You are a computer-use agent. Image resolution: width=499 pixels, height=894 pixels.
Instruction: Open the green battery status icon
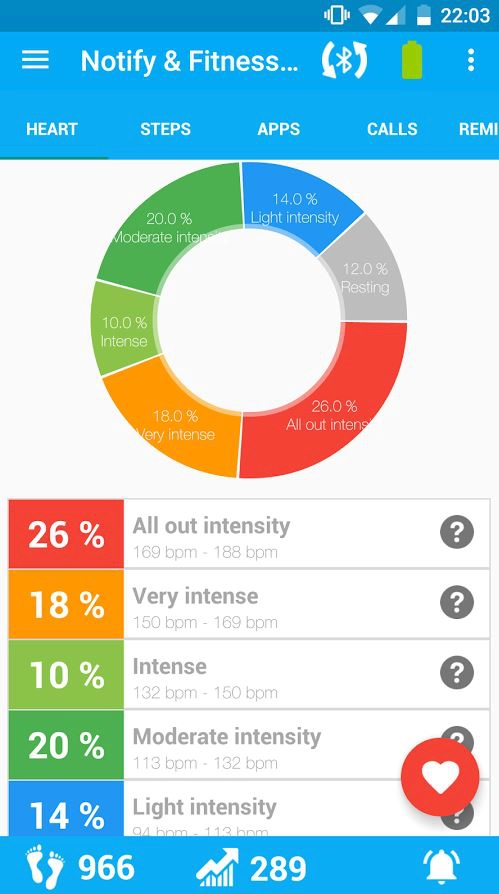(x=412, y=60)
